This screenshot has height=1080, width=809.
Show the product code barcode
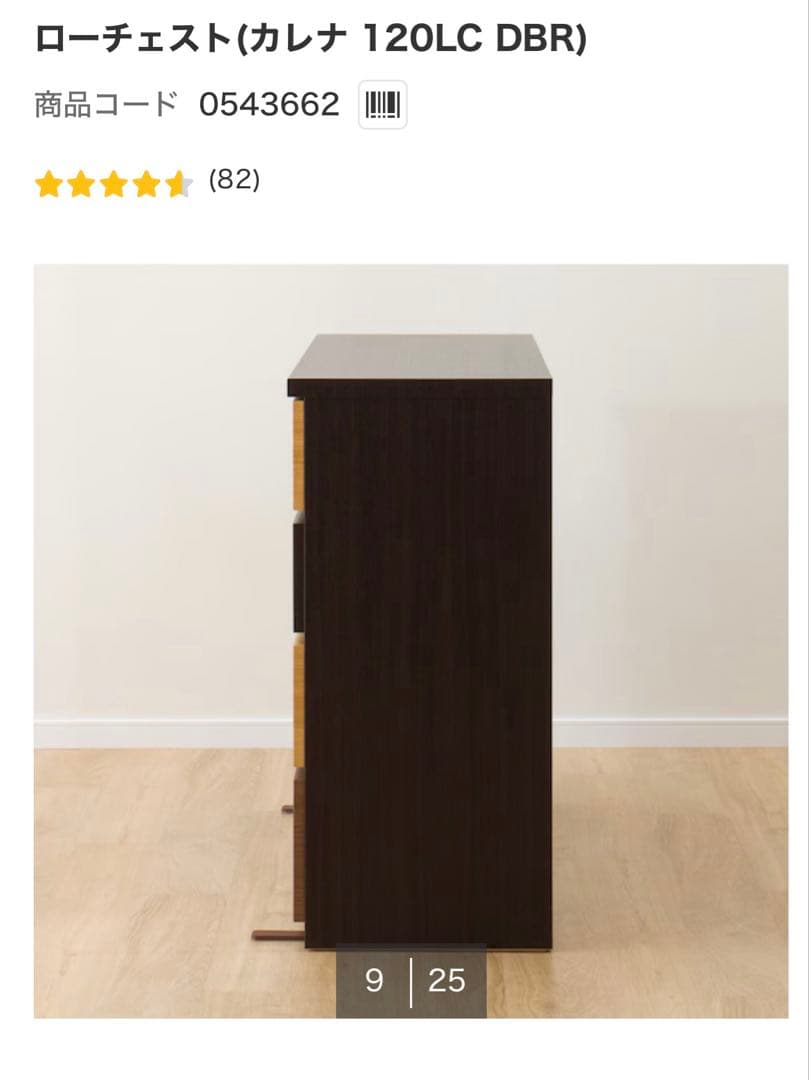coord(383,104)
